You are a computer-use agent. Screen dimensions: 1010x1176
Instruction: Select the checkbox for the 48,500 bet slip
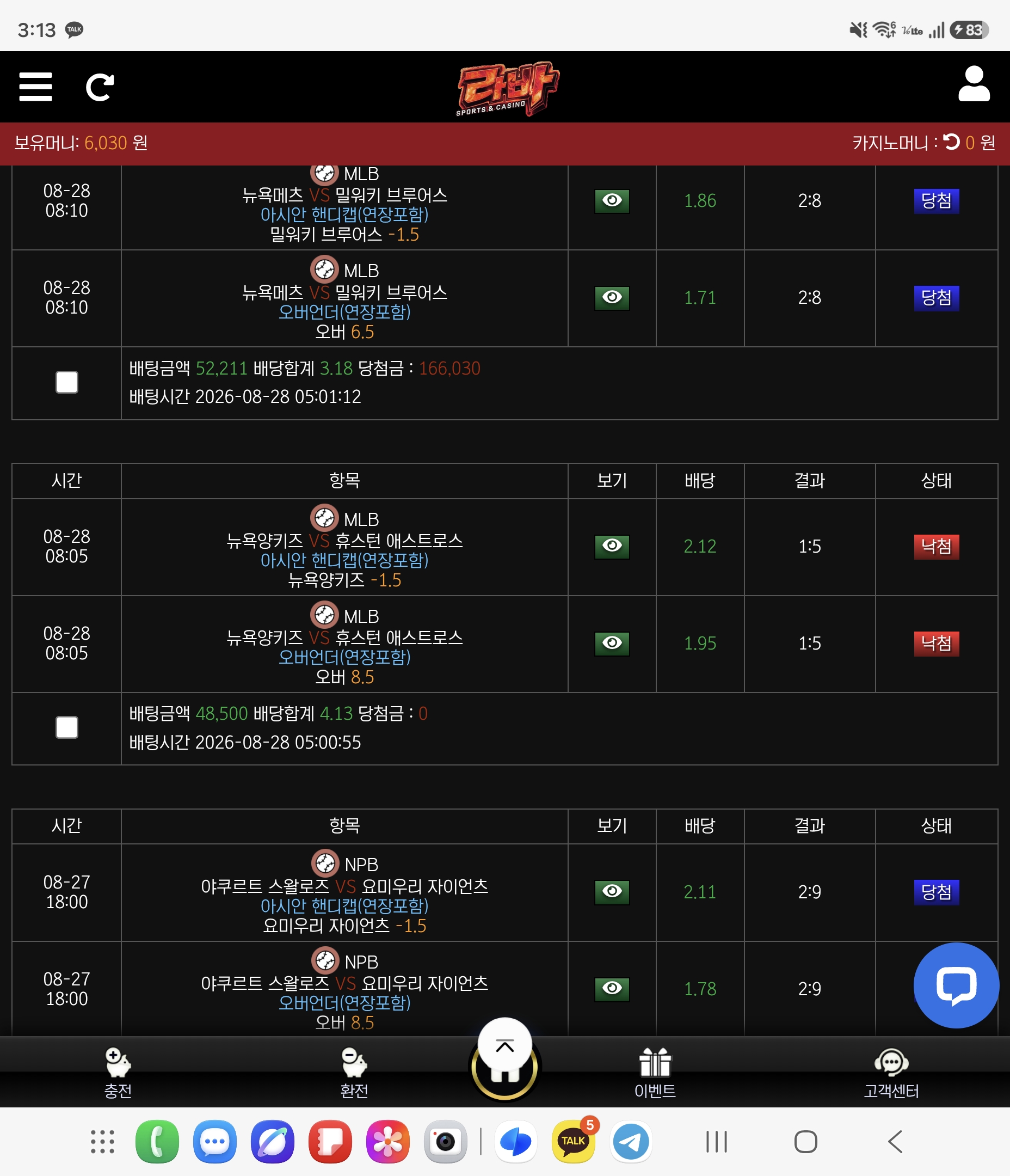pyautogui.click(x=66, y=727)
